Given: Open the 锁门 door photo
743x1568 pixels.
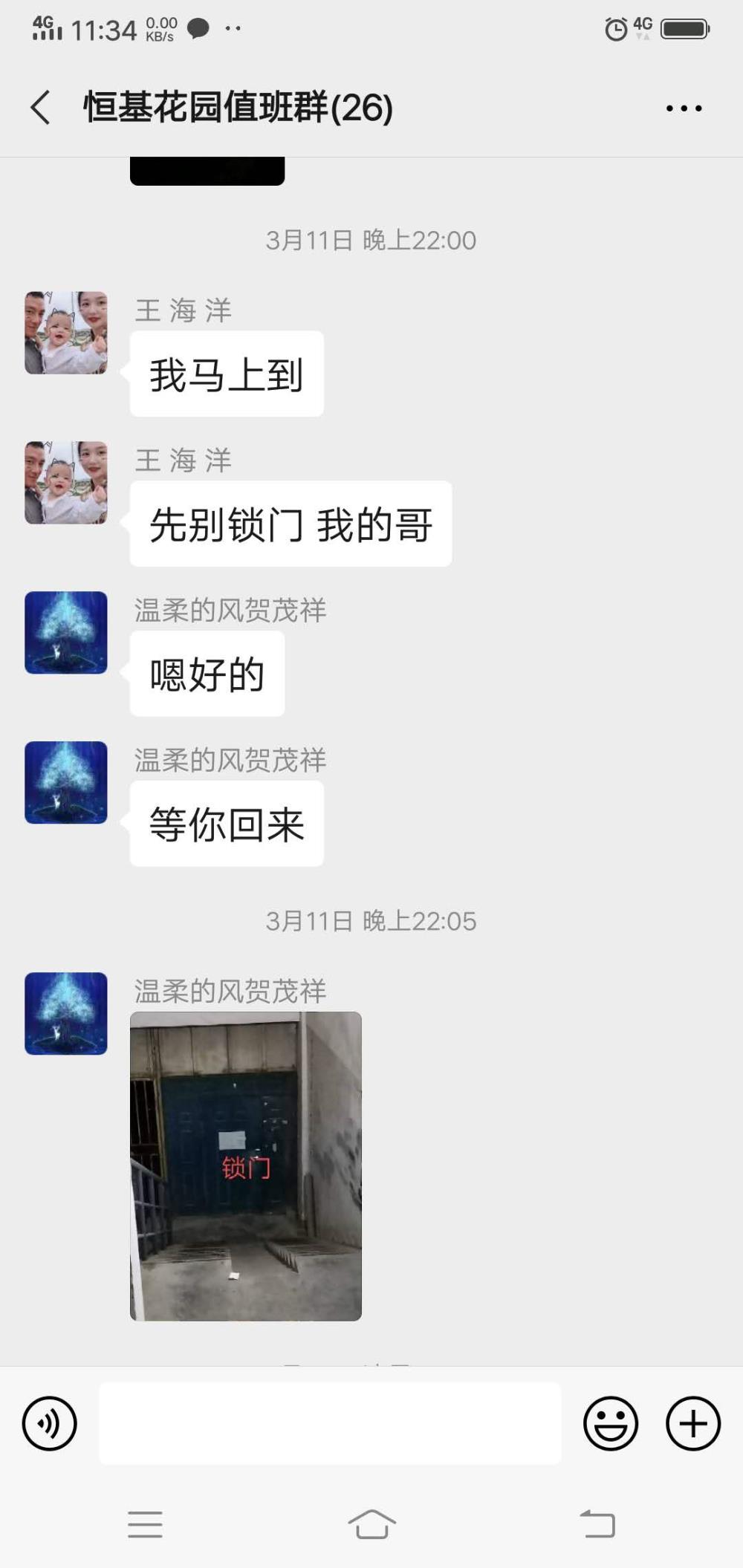Looking at the screenshot, I should (x=246, y=1166).
